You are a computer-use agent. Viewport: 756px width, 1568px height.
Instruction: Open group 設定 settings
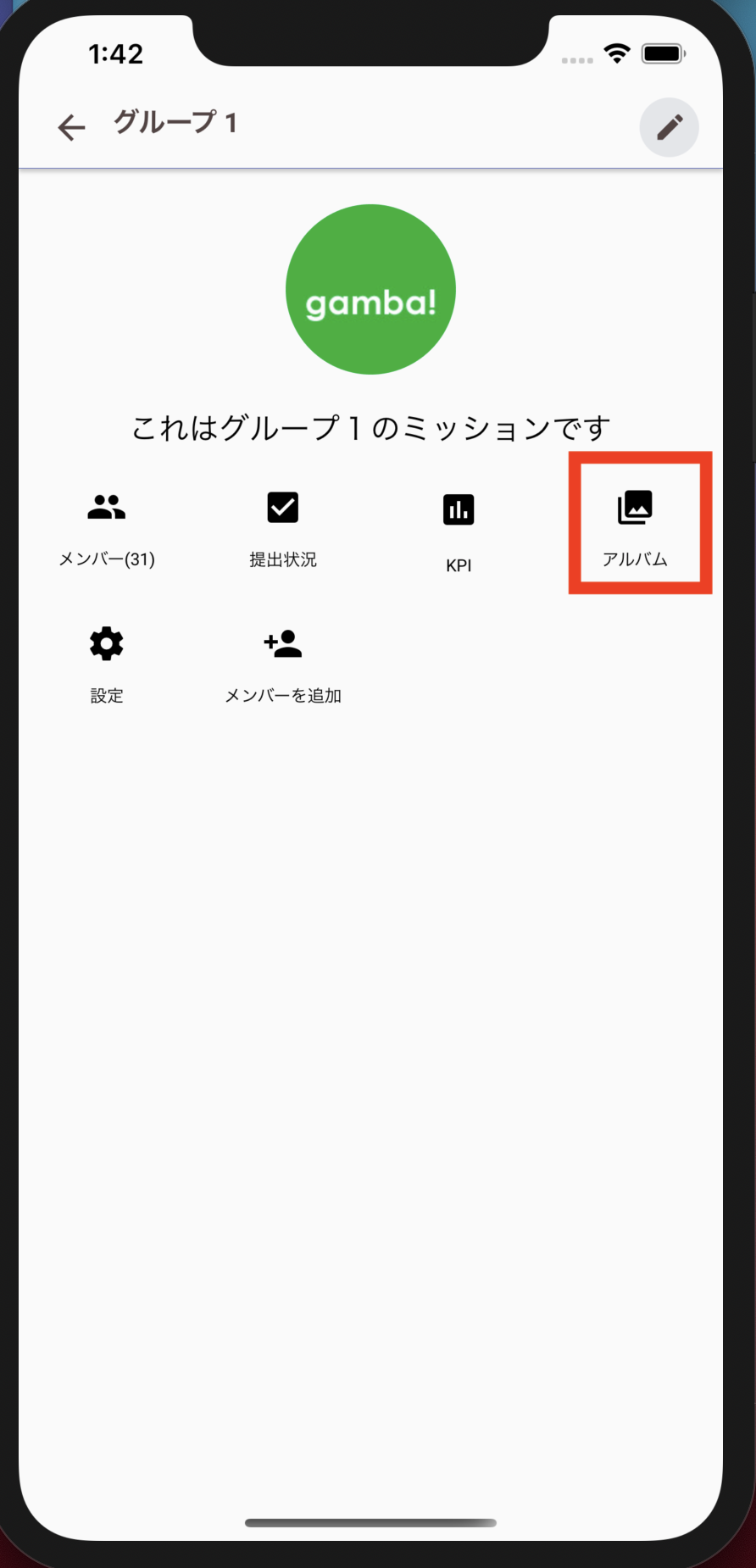click(107, 664)
